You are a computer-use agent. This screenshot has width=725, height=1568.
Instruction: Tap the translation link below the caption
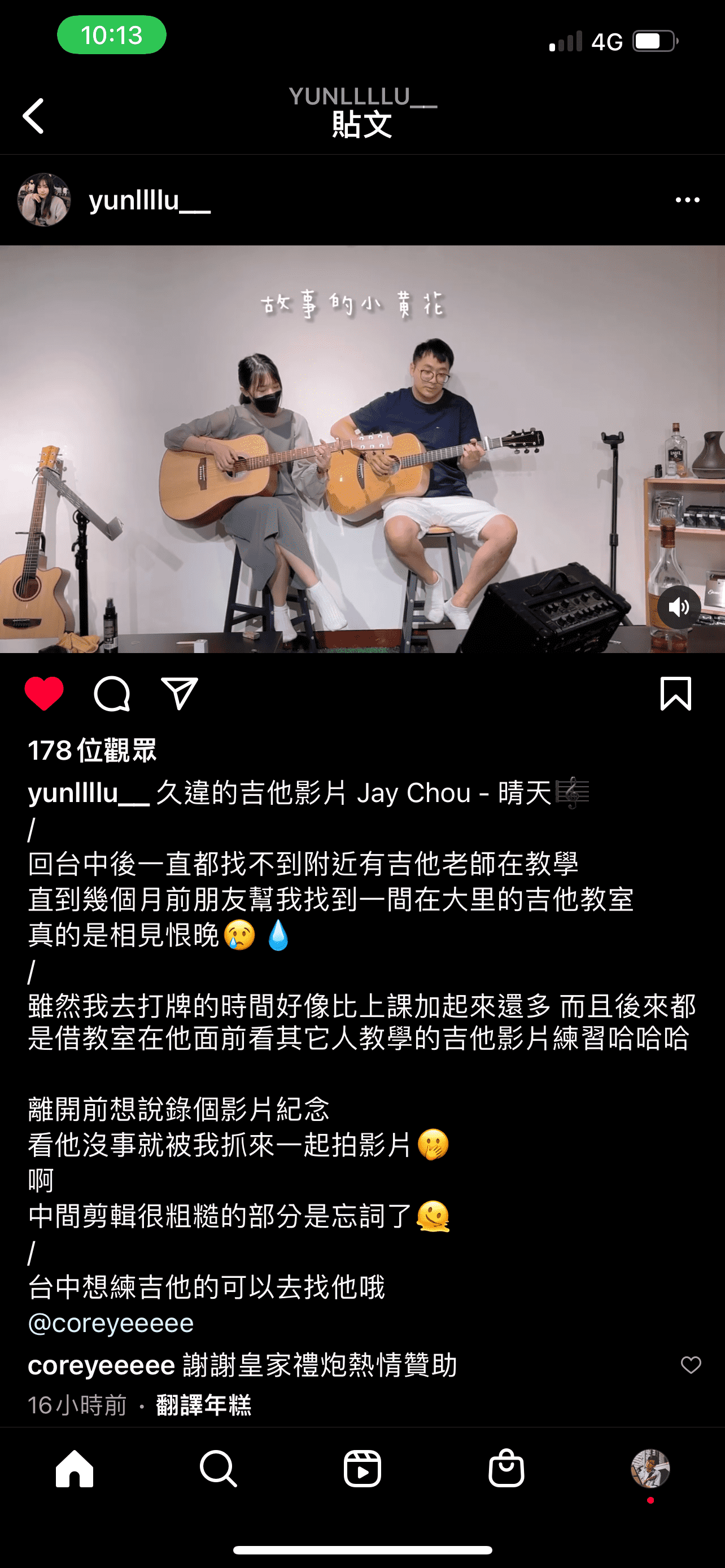point(203,1405)
